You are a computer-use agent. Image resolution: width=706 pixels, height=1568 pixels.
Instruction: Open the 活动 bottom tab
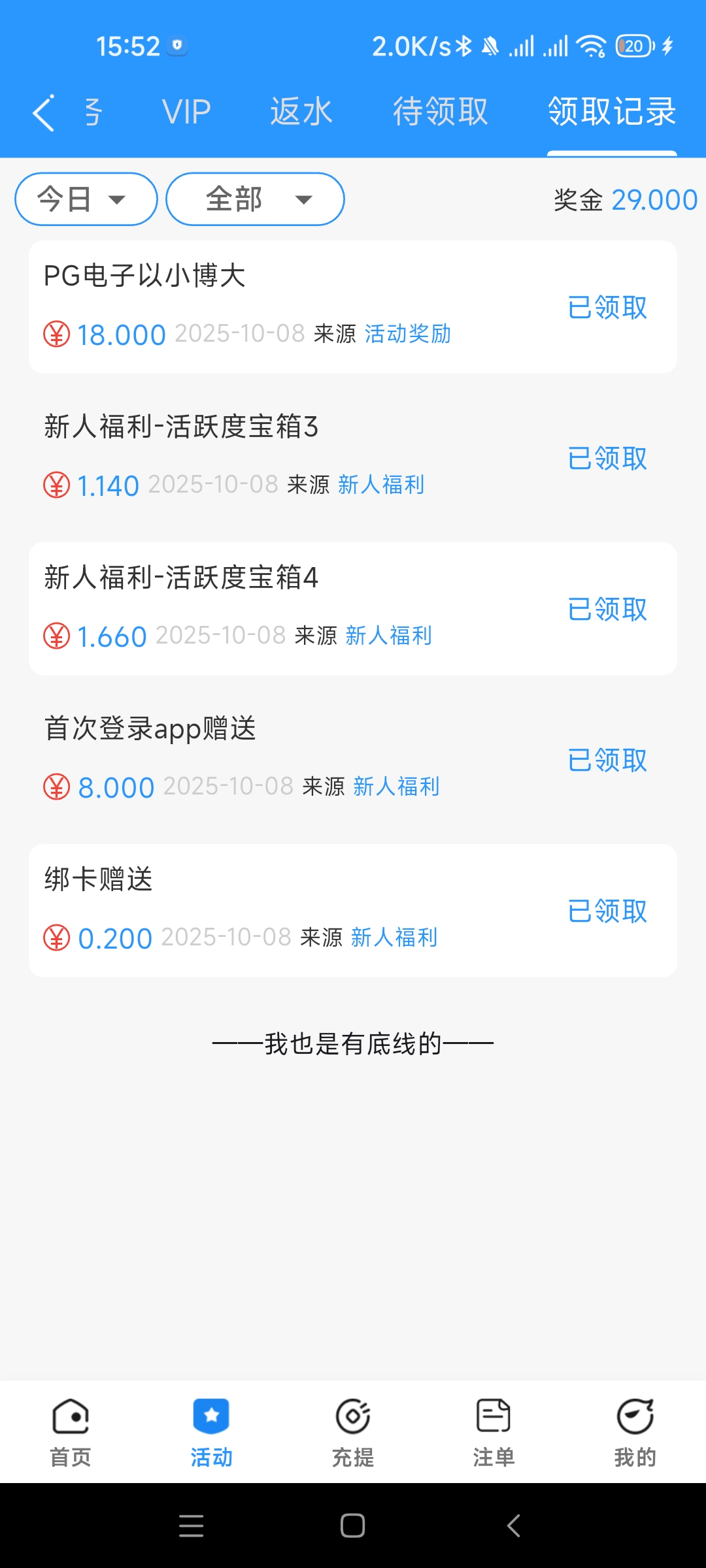point(211,1432)
